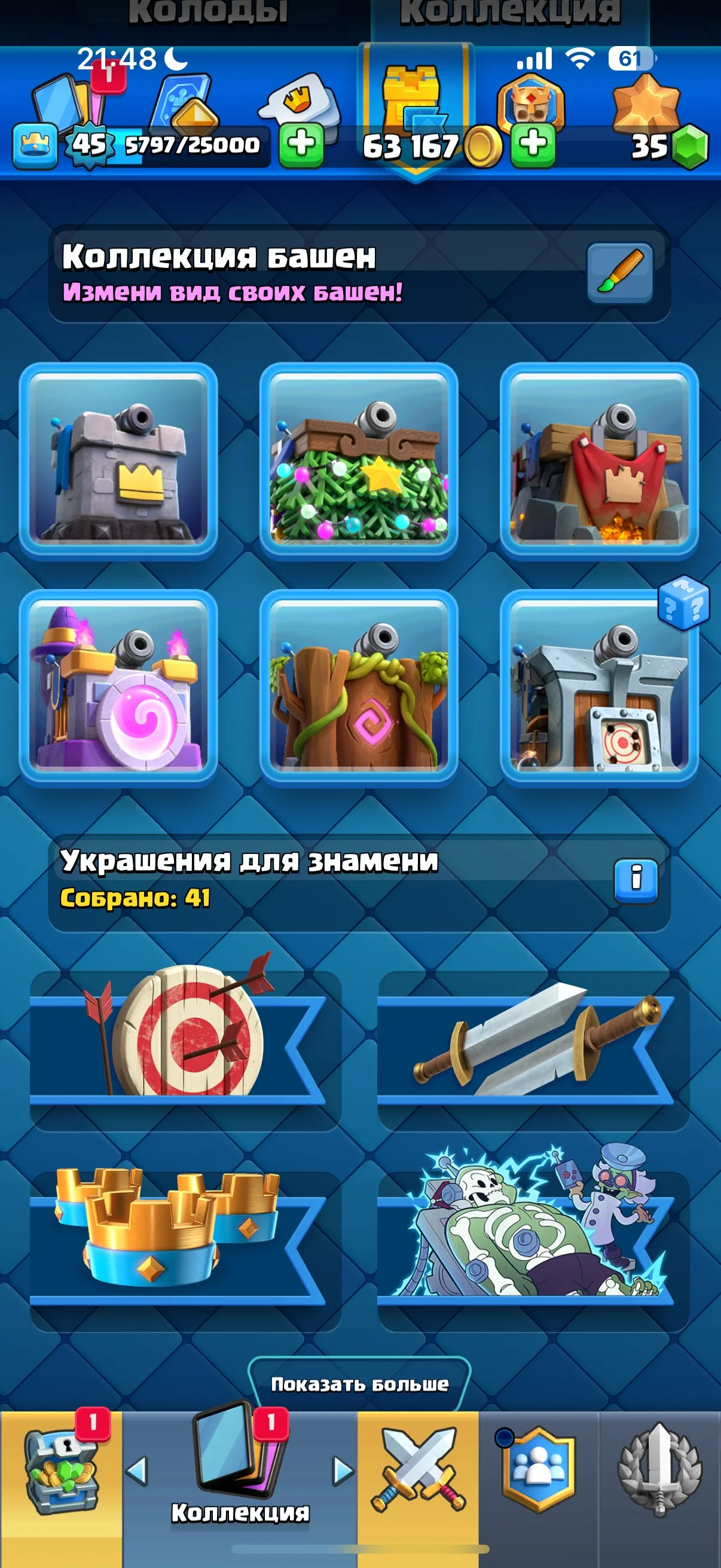Open banner decorations info button
The height and width of the screenshot is (1568, 721).
[636, 880]
